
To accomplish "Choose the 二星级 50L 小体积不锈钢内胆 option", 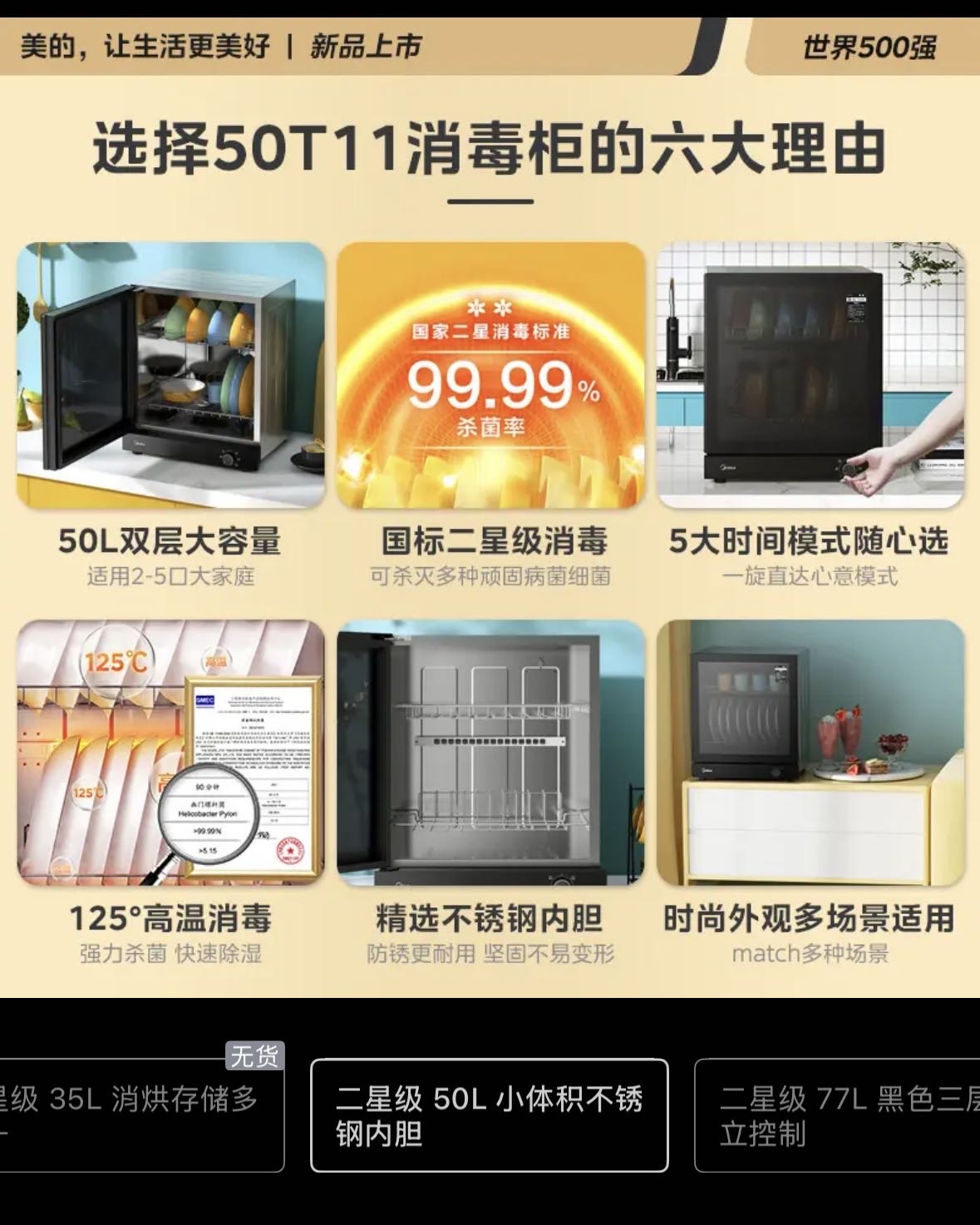I will 489,1115.
